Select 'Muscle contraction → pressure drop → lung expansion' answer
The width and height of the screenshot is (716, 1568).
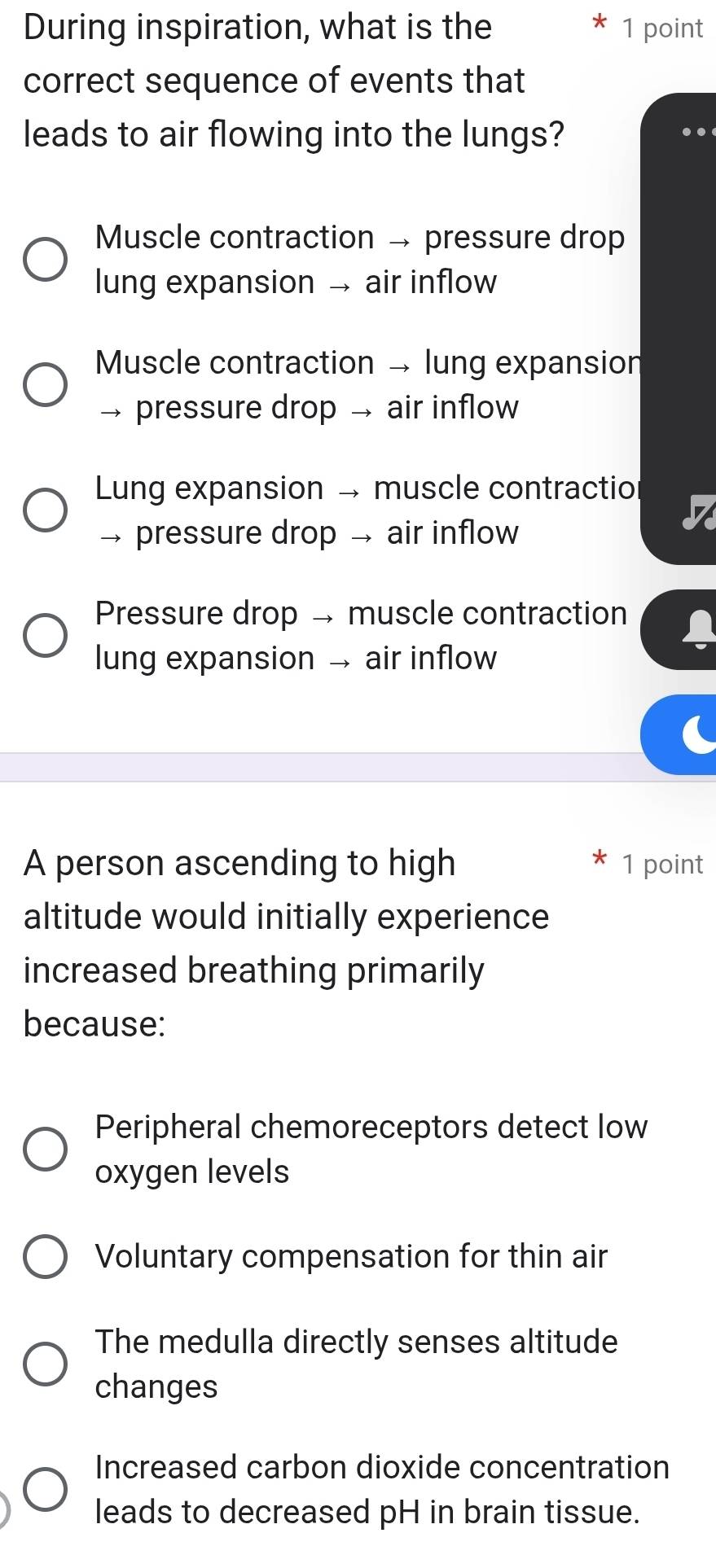(x=45, y=261)
